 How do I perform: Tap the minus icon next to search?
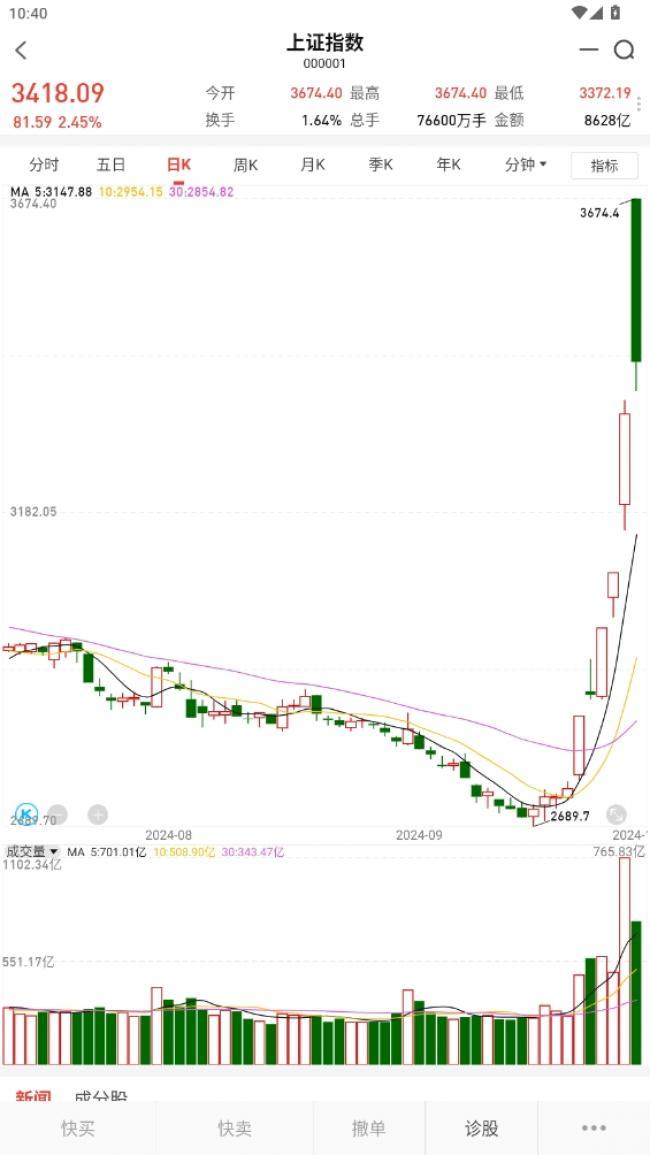589,50
